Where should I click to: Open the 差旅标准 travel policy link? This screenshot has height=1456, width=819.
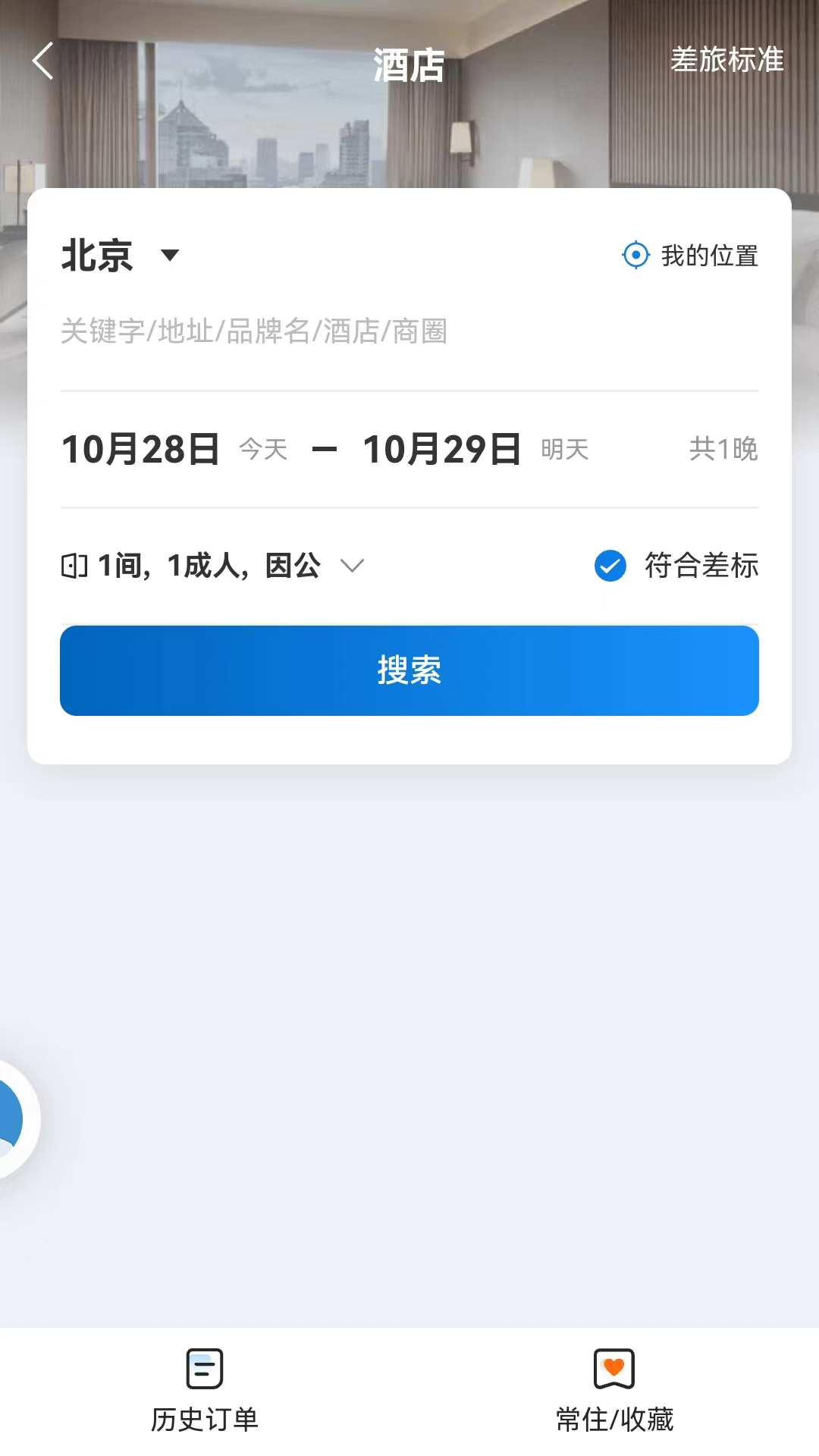click(725, 61)
